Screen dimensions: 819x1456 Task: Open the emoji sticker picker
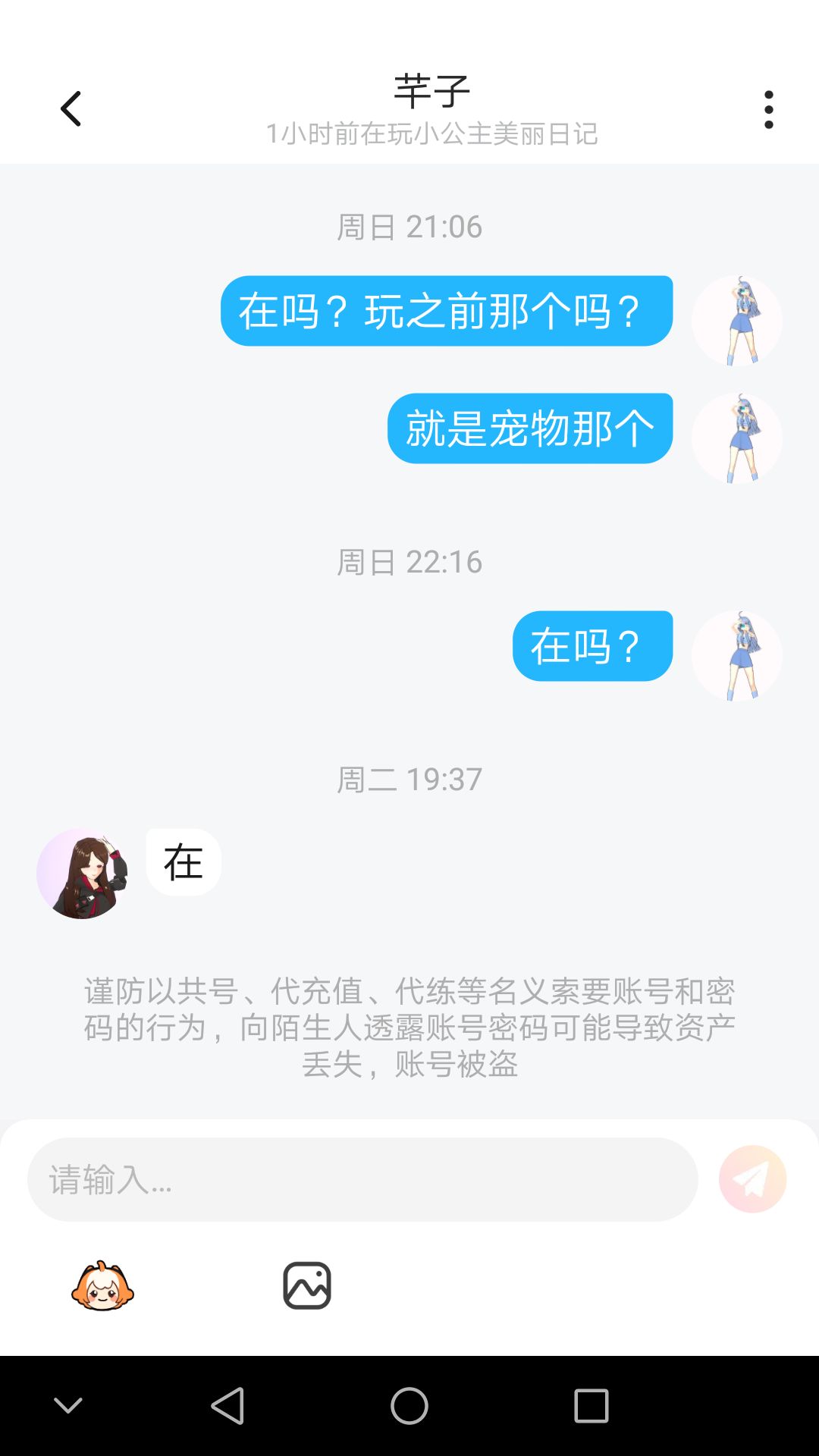pos(102,1286)
